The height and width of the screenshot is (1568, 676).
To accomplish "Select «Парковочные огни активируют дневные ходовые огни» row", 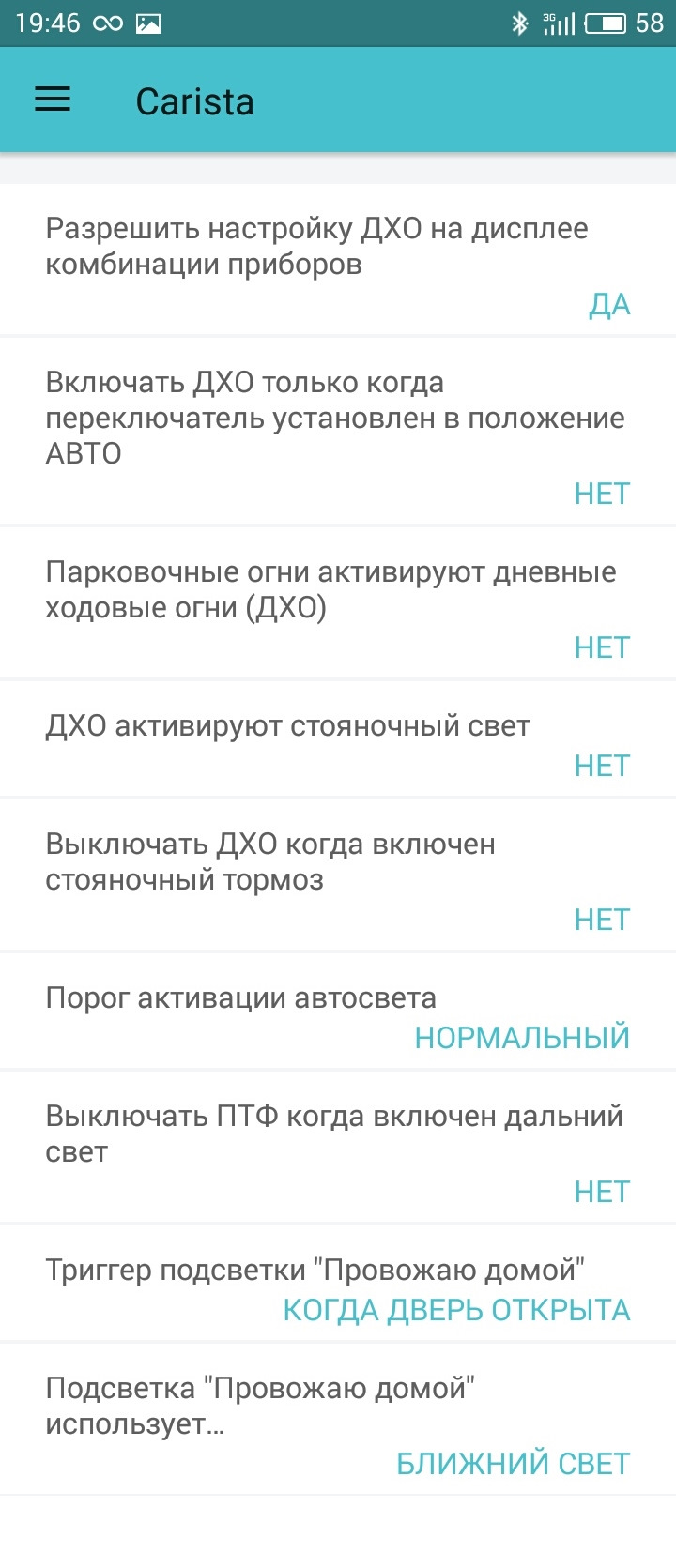I will (x=338, y=603).
